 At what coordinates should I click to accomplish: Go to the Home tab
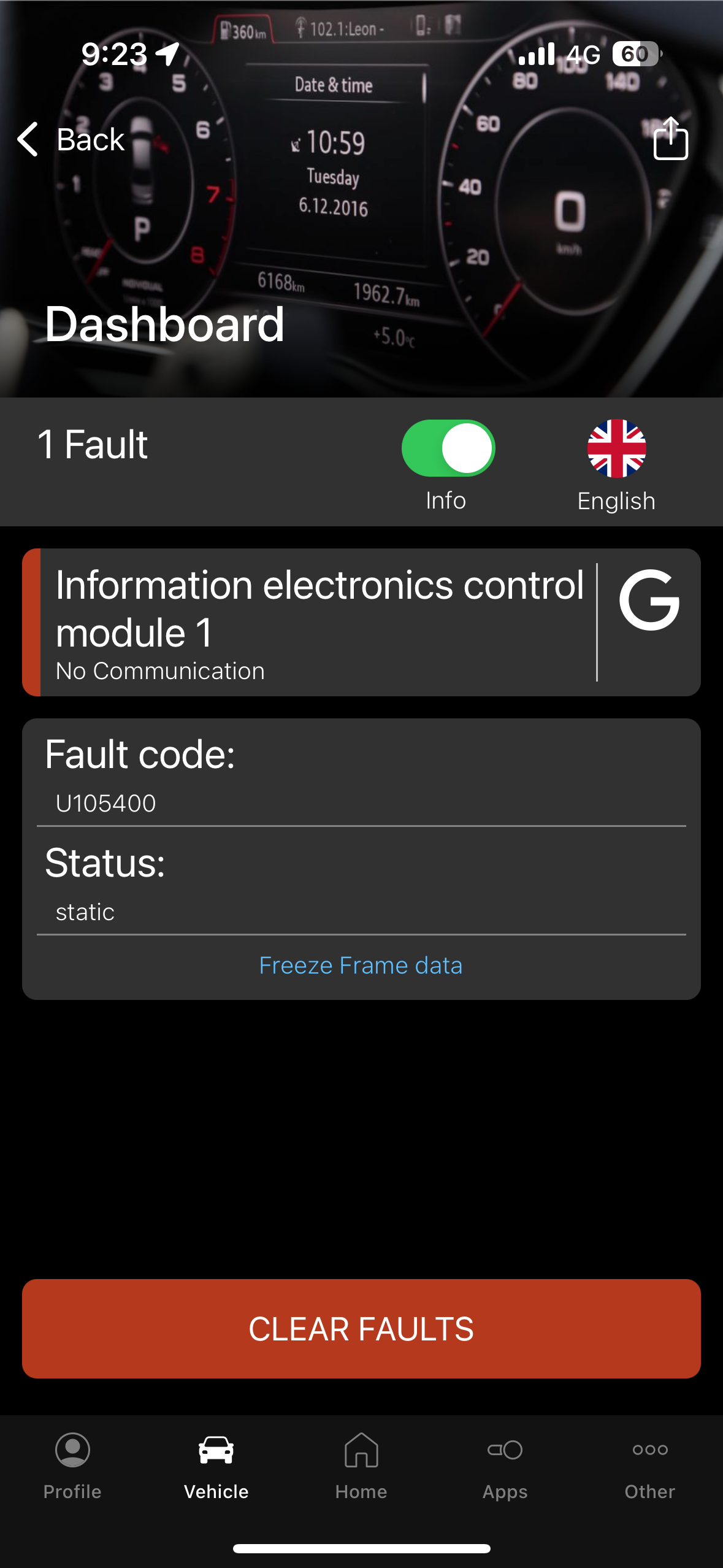coord(361,1465)
